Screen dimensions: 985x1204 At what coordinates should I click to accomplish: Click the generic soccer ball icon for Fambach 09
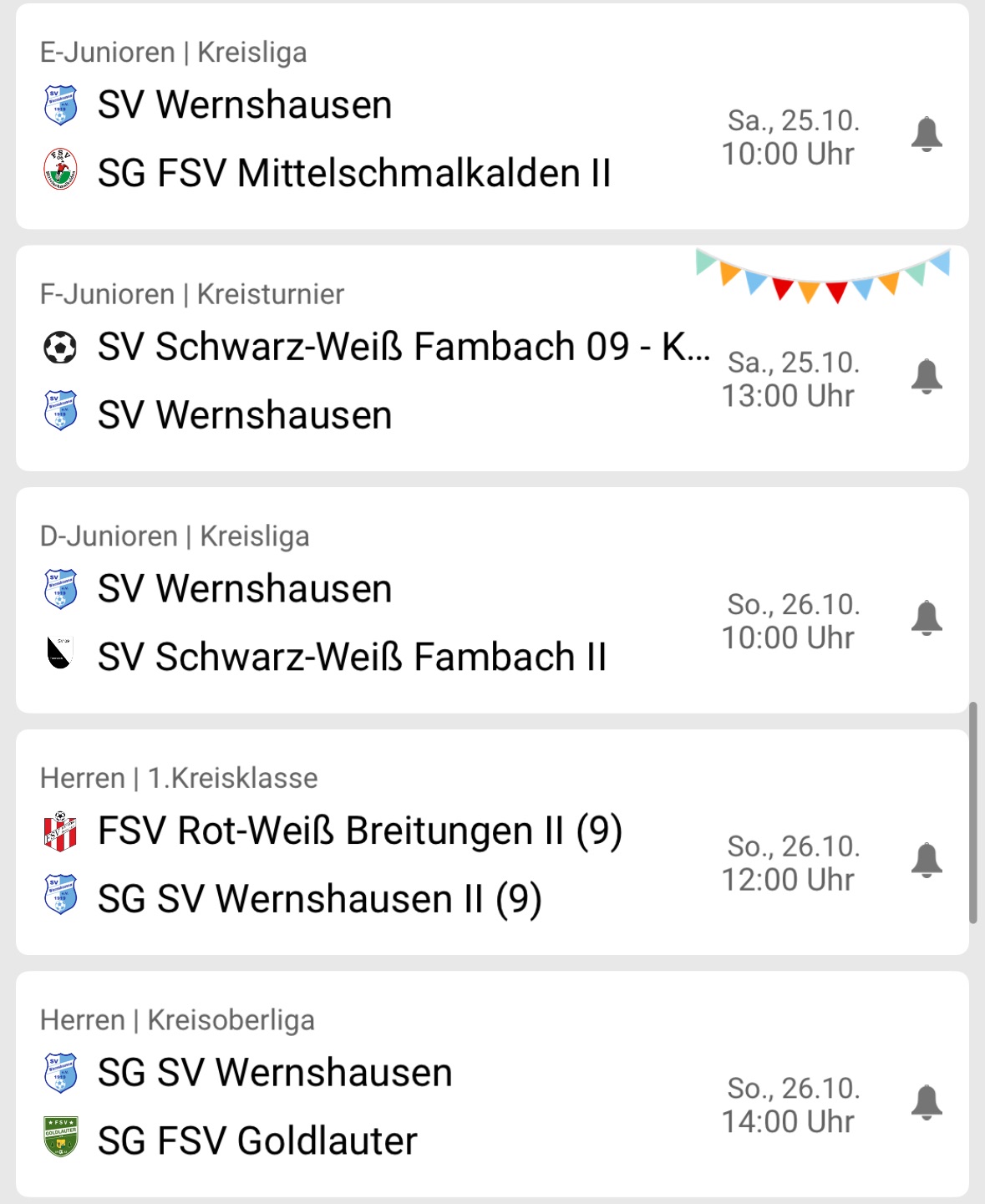tap(58, 343)
